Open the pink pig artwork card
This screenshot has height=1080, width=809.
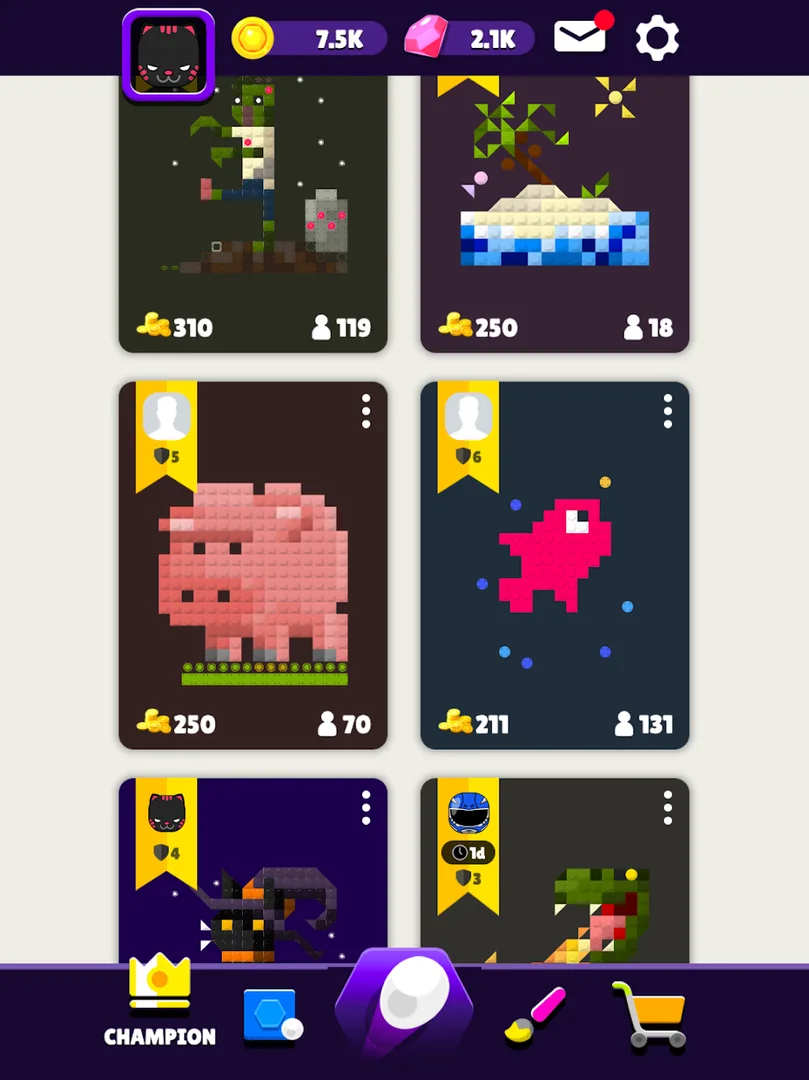coord(252,570)
